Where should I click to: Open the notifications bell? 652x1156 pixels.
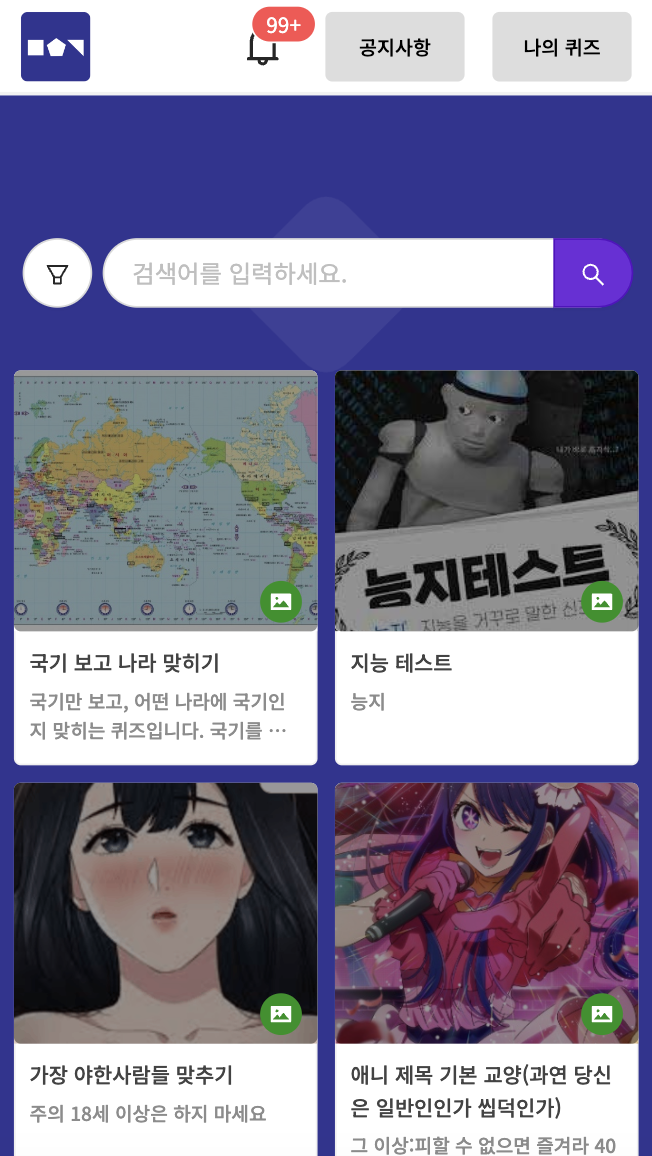click(x=263, y=47)
